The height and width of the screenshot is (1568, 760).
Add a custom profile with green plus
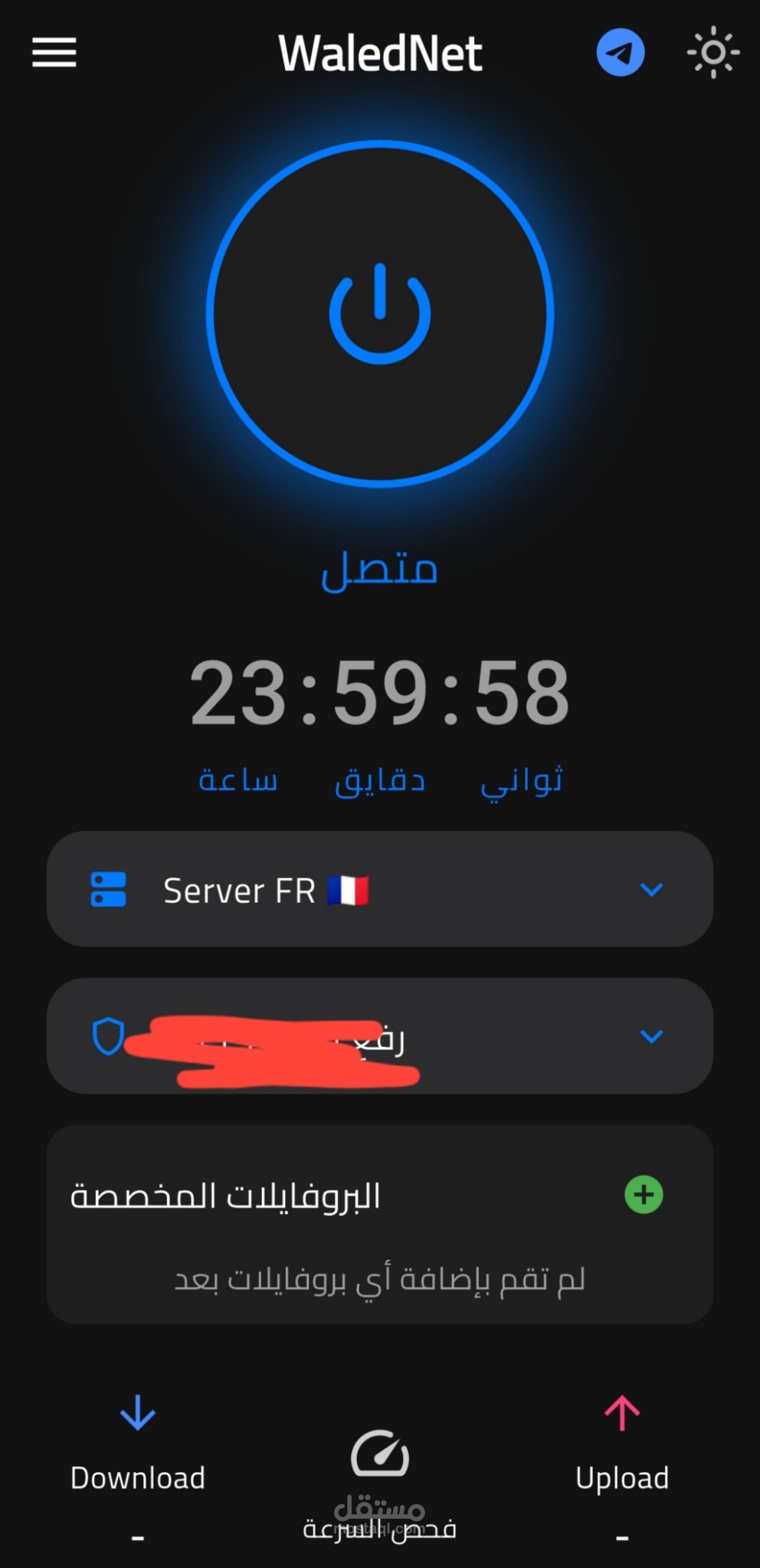(x=644, y=1194)
